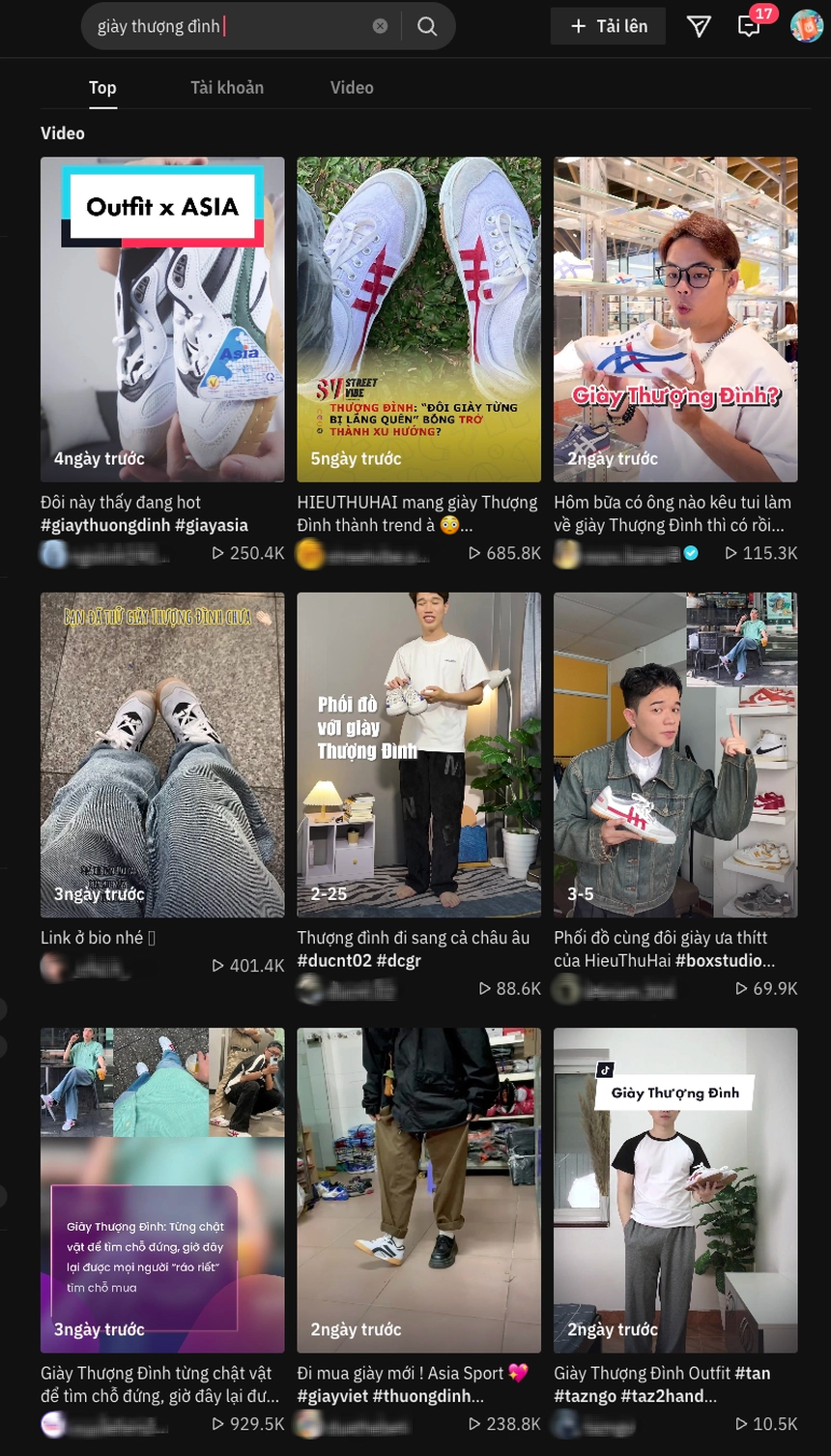
Task: Open the HIEUTHUHAI Thượng Đình trend video
Action: coord(418,319)
